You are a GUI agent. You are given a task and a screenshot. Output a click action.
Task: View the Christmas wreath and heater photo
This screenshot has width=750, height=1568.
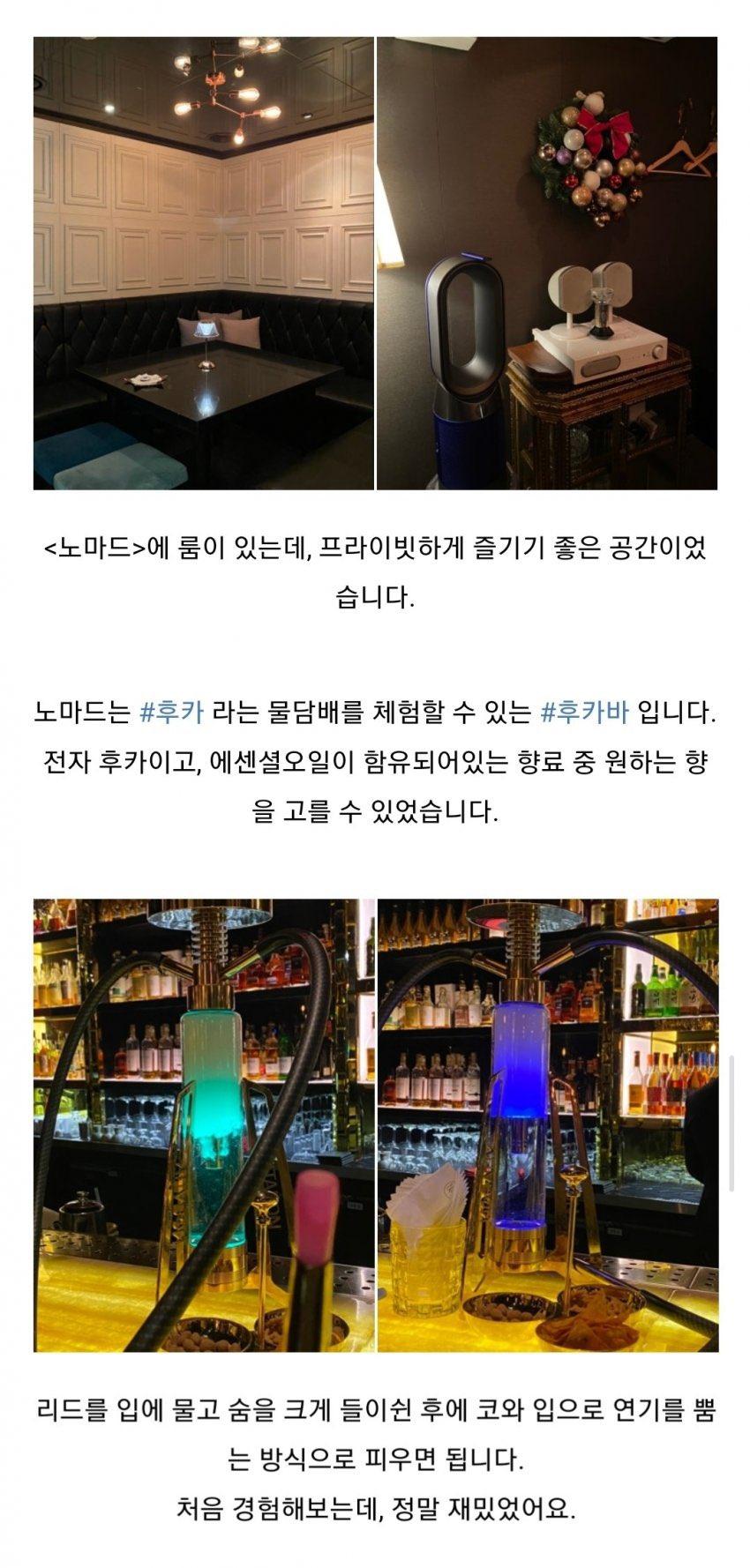click(x=547, y=263)
